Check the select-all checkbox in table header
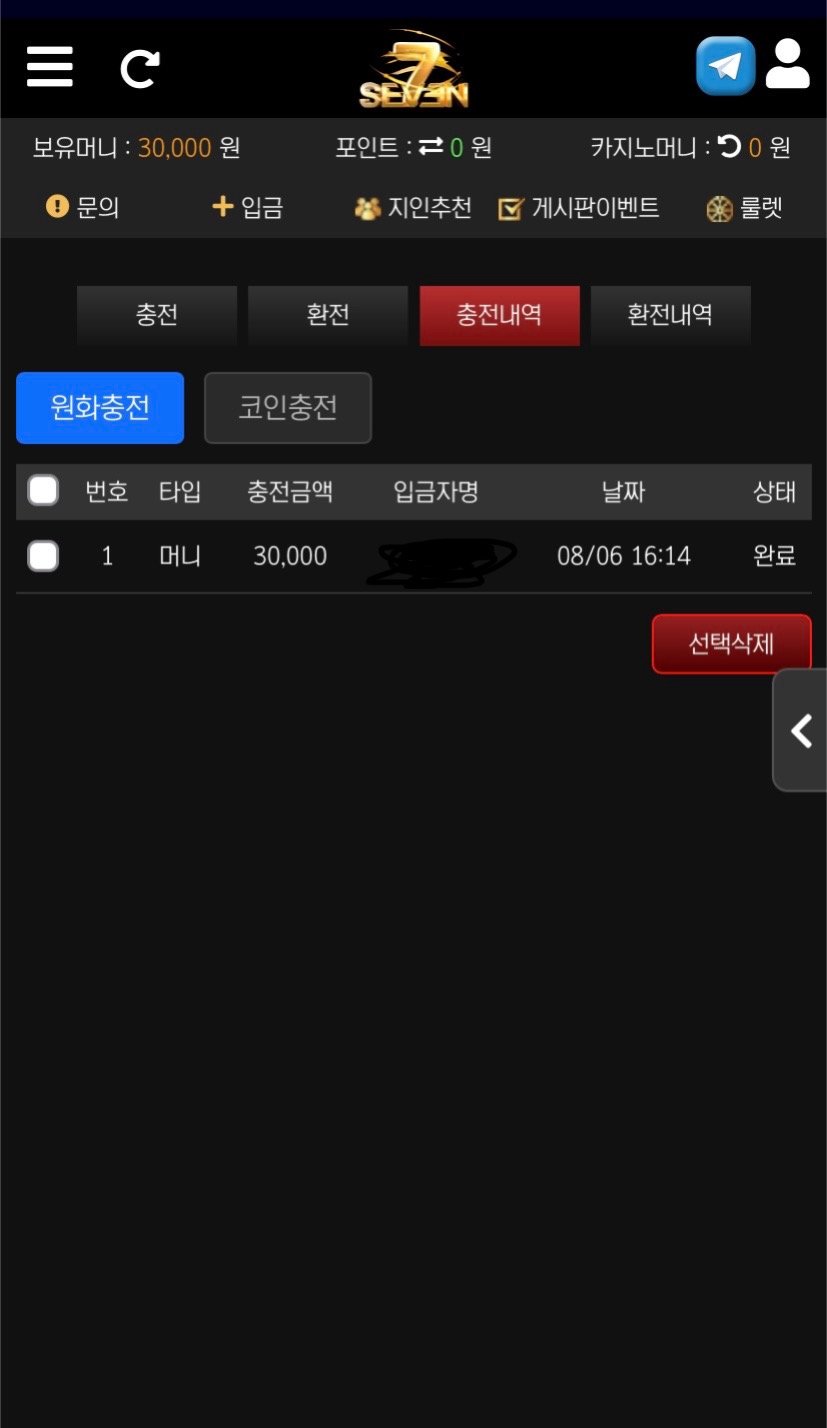827x1428 pixels. [x=43, y=491]
